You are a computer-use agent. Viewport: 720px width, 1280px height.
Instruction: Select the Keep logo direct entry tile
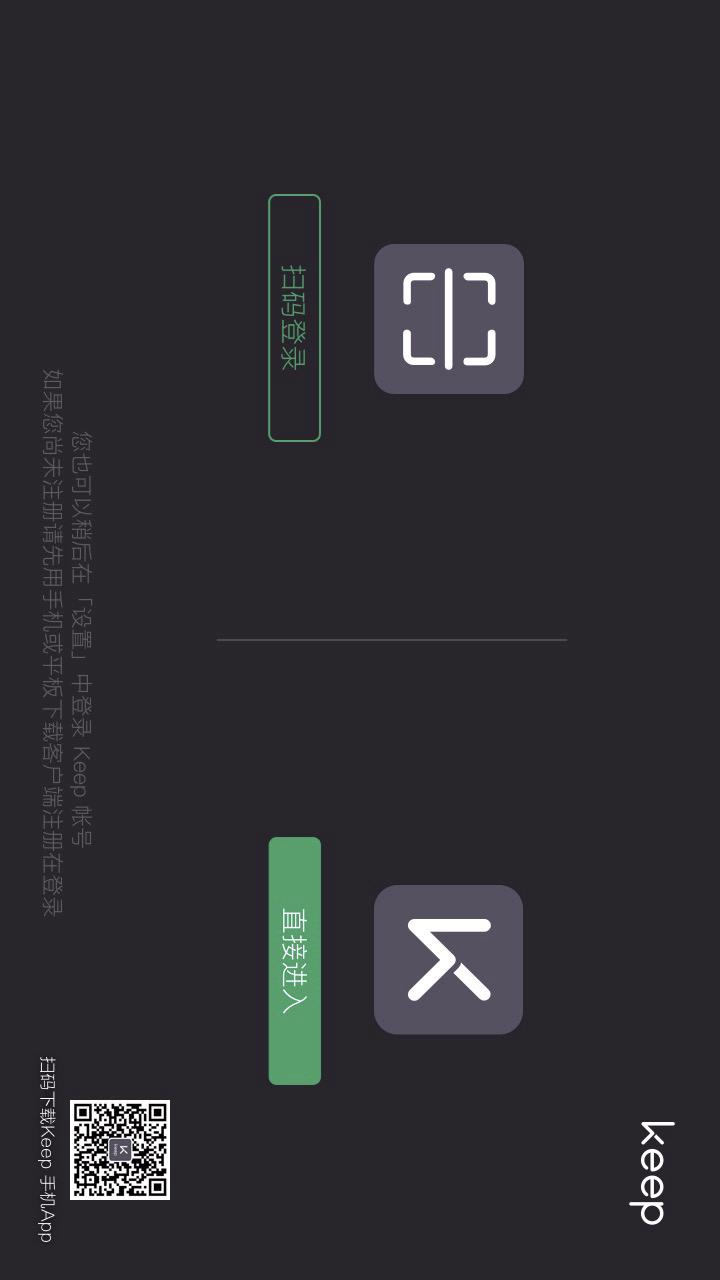[449, 960]
